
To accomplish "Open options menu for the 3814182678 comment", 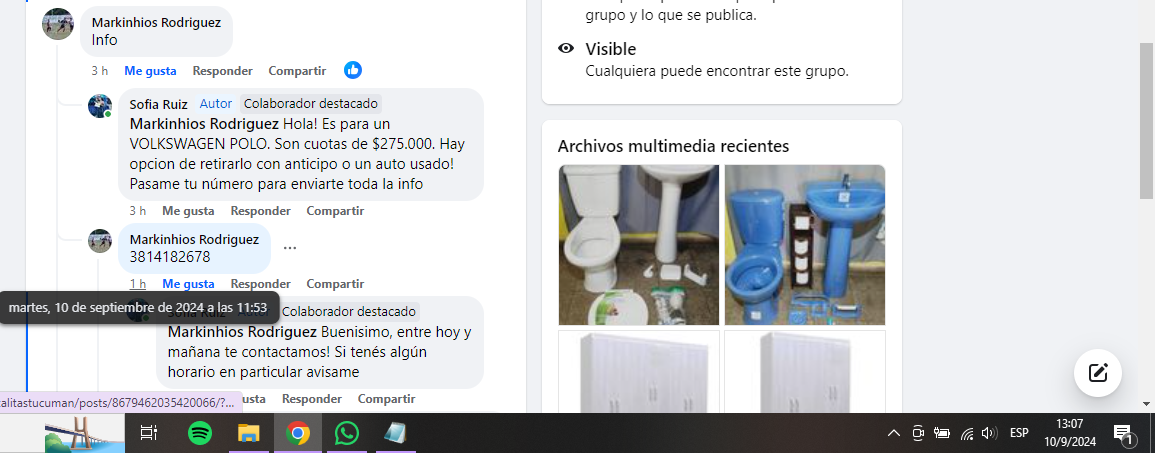I will click(290, 248).
